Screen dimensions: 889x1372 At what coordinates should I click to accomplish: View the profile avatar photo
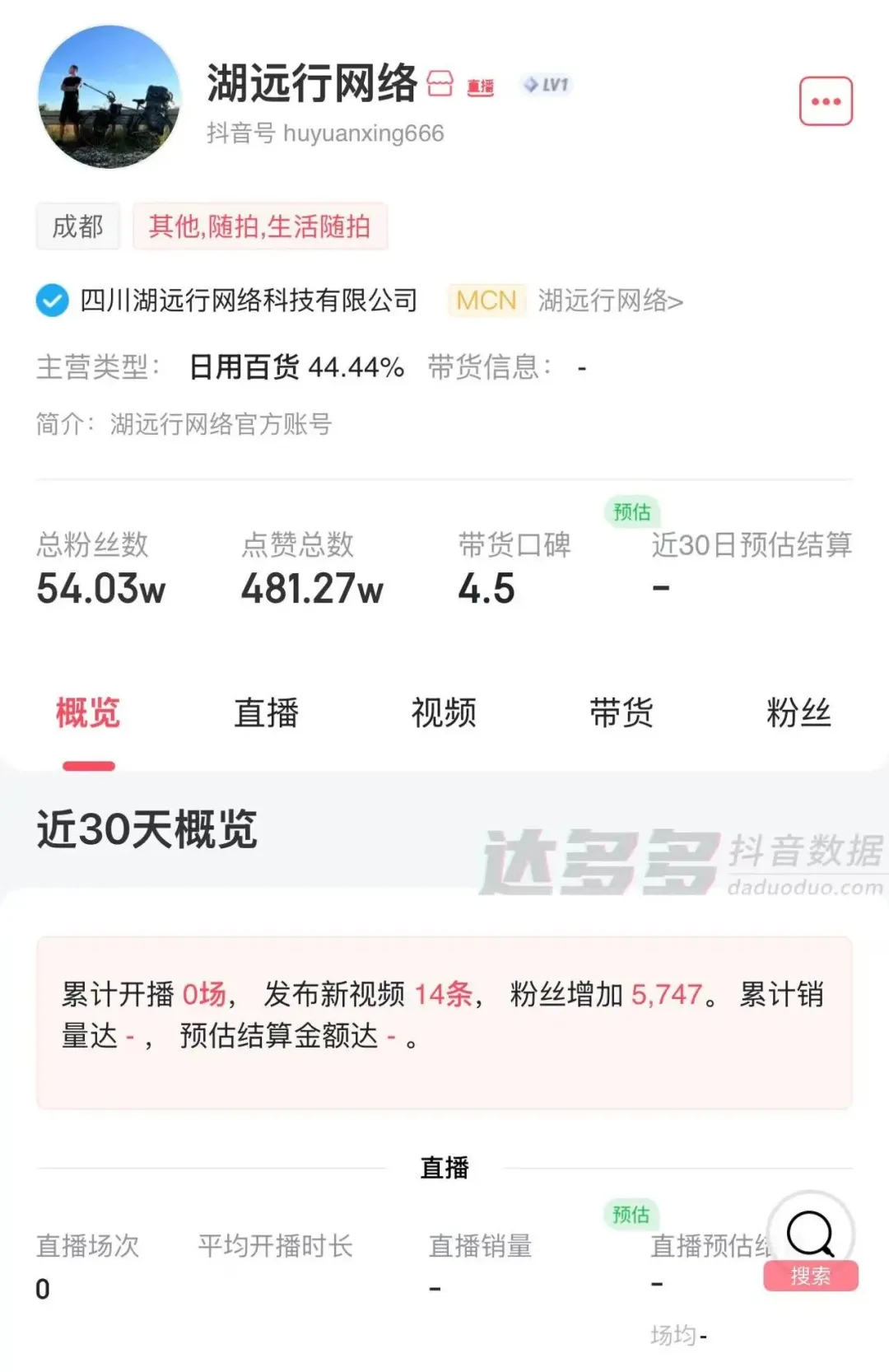pos(109,97)
